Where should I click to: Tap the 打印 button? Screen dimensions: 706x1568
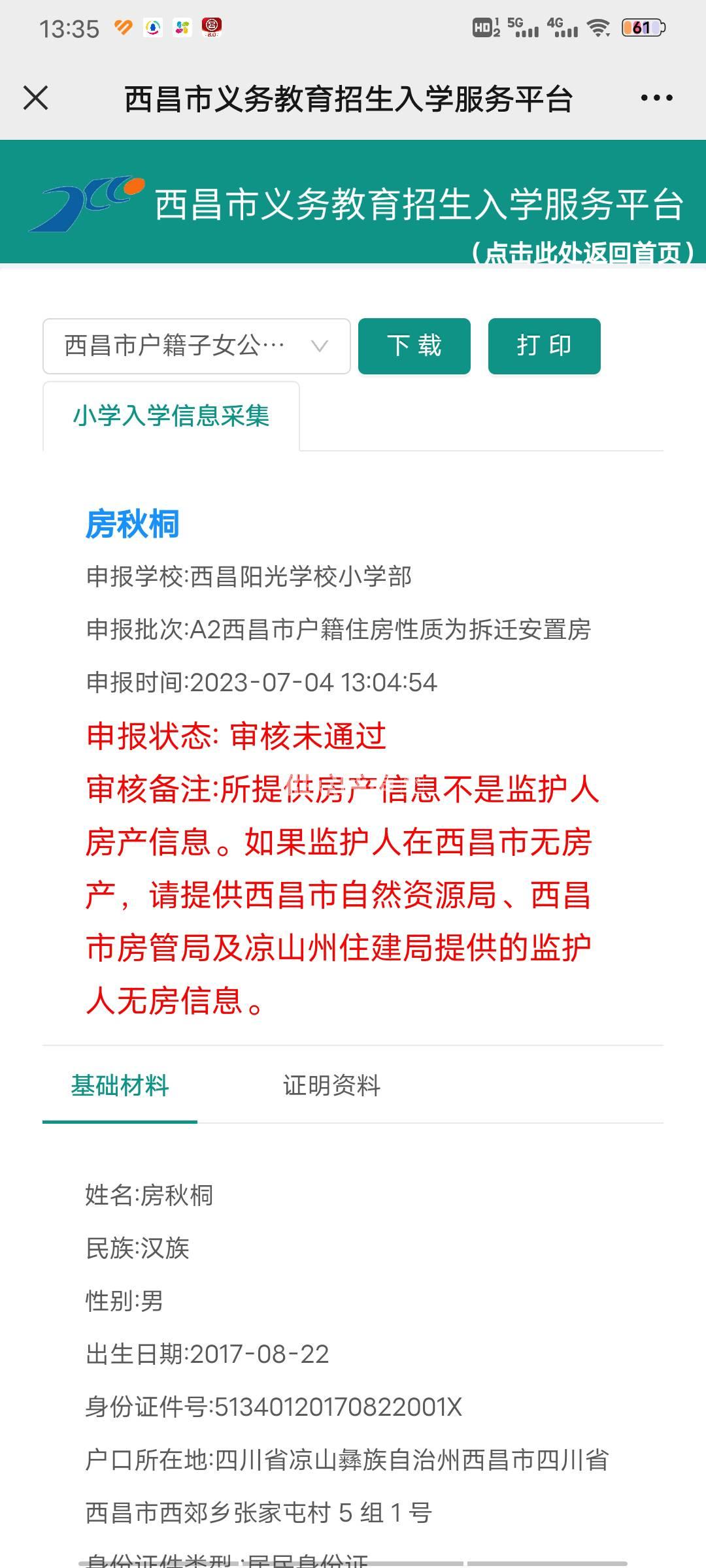544,346
